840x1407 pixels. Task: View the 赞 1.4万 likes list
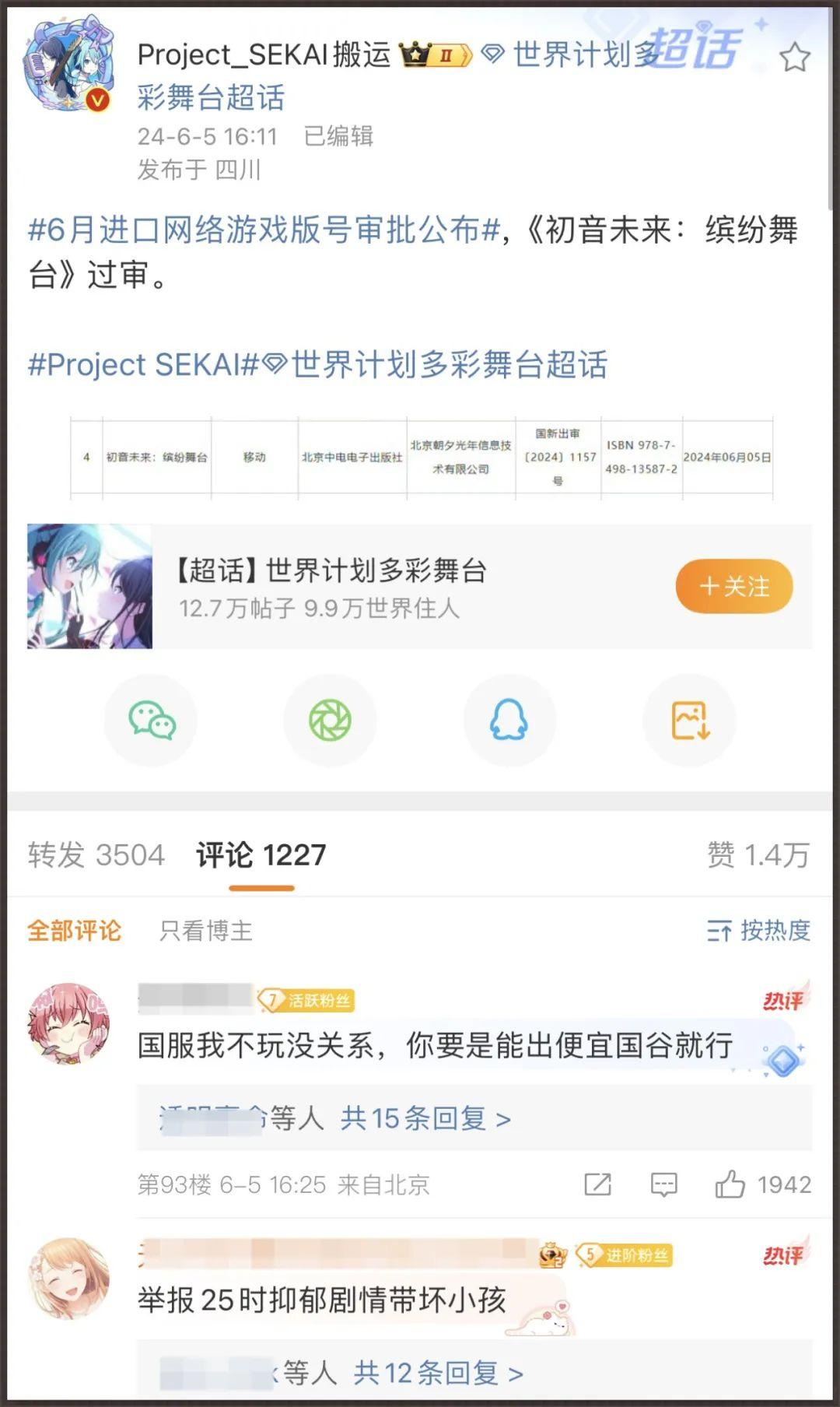[x=758, y=855]
